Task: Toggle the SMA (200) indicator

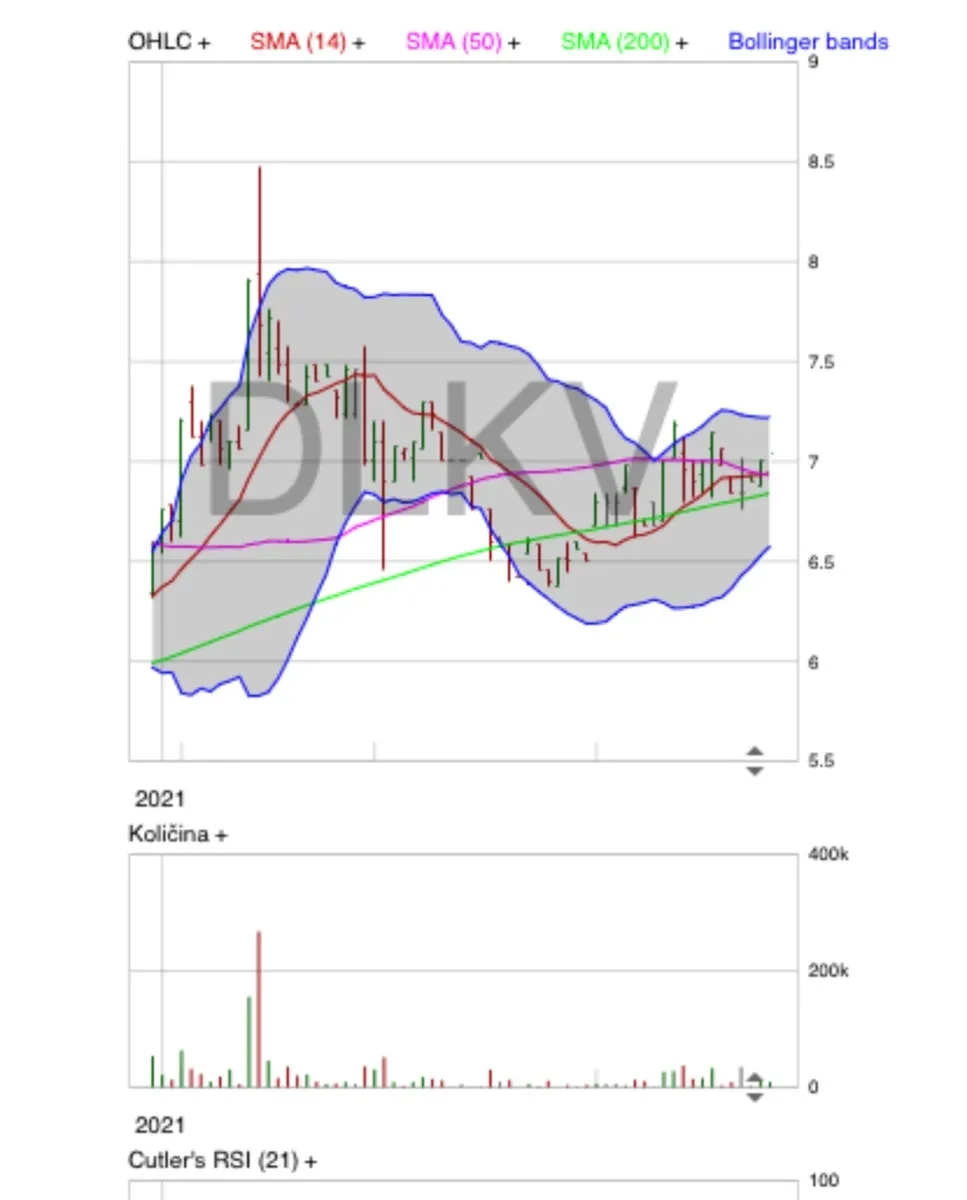Action: (x=624, y=42)
